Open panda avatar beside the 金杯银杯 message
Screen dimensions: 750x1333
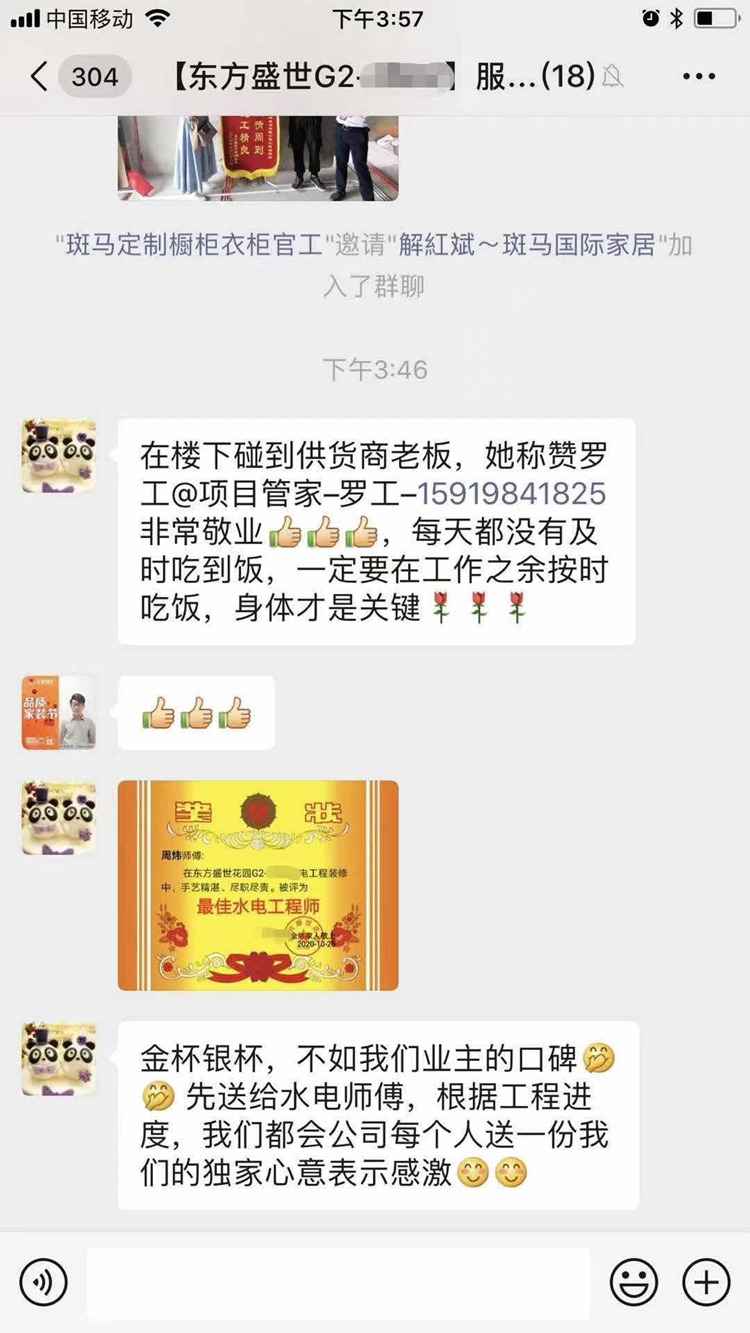pos(59,1058)
